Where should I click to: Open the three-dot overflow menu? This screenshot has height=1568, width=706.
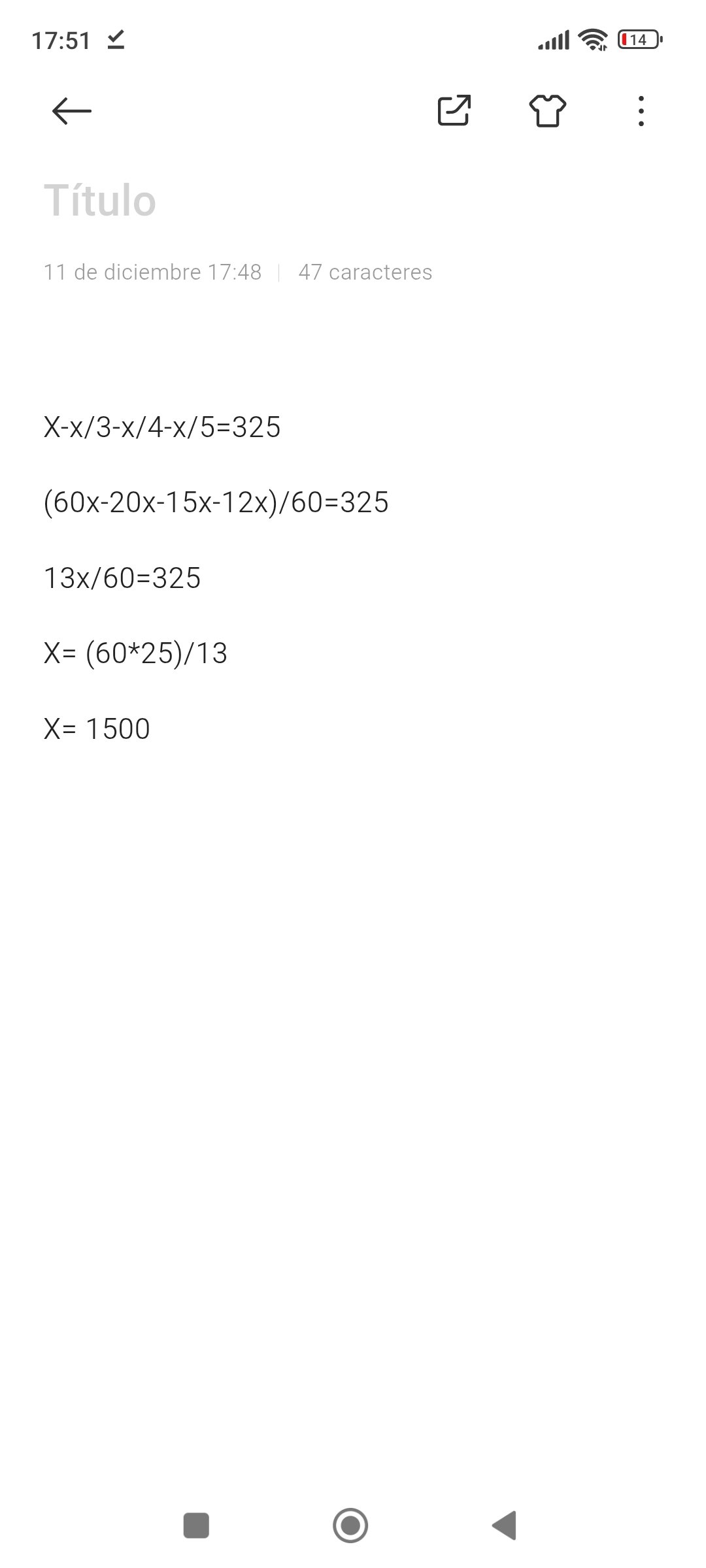(641, 111)
